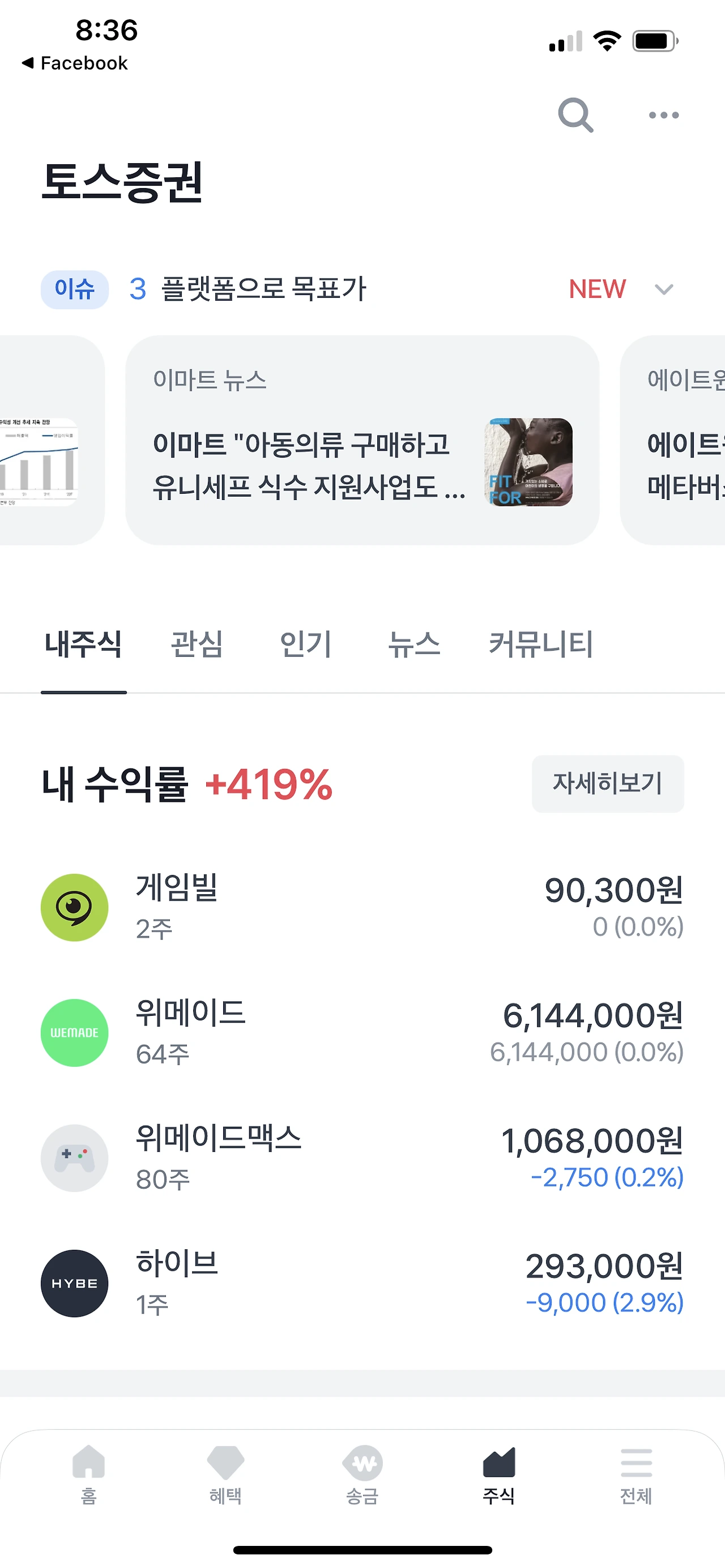The width and height of the screenshot is (725, 1568).
Task: Switch to the 뉴스 tab
Action: point(414,644)
